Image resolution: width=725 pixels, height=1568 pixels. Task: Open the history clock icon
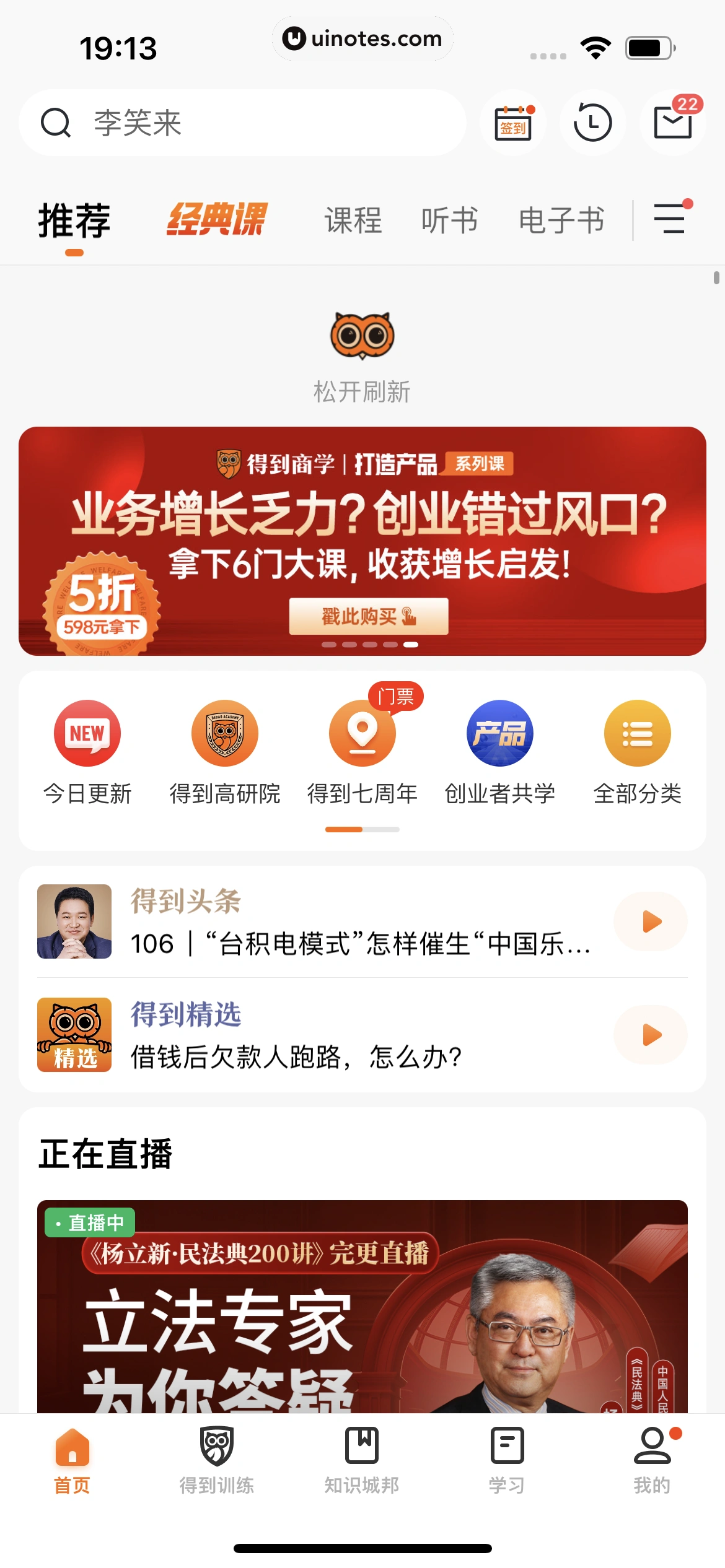pyautogui.click(x=592, y=123)
